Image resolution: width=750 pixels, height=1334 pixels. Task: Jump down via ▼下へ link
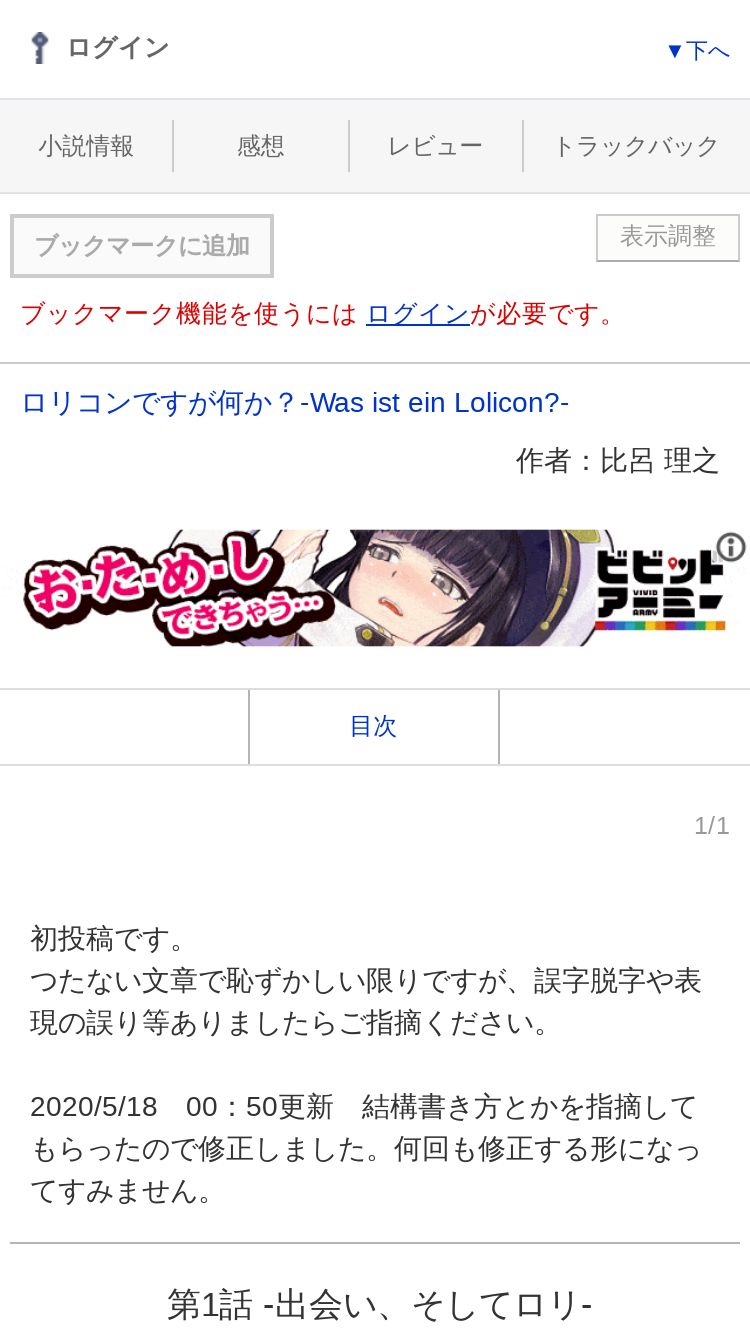tap(698, 50)
